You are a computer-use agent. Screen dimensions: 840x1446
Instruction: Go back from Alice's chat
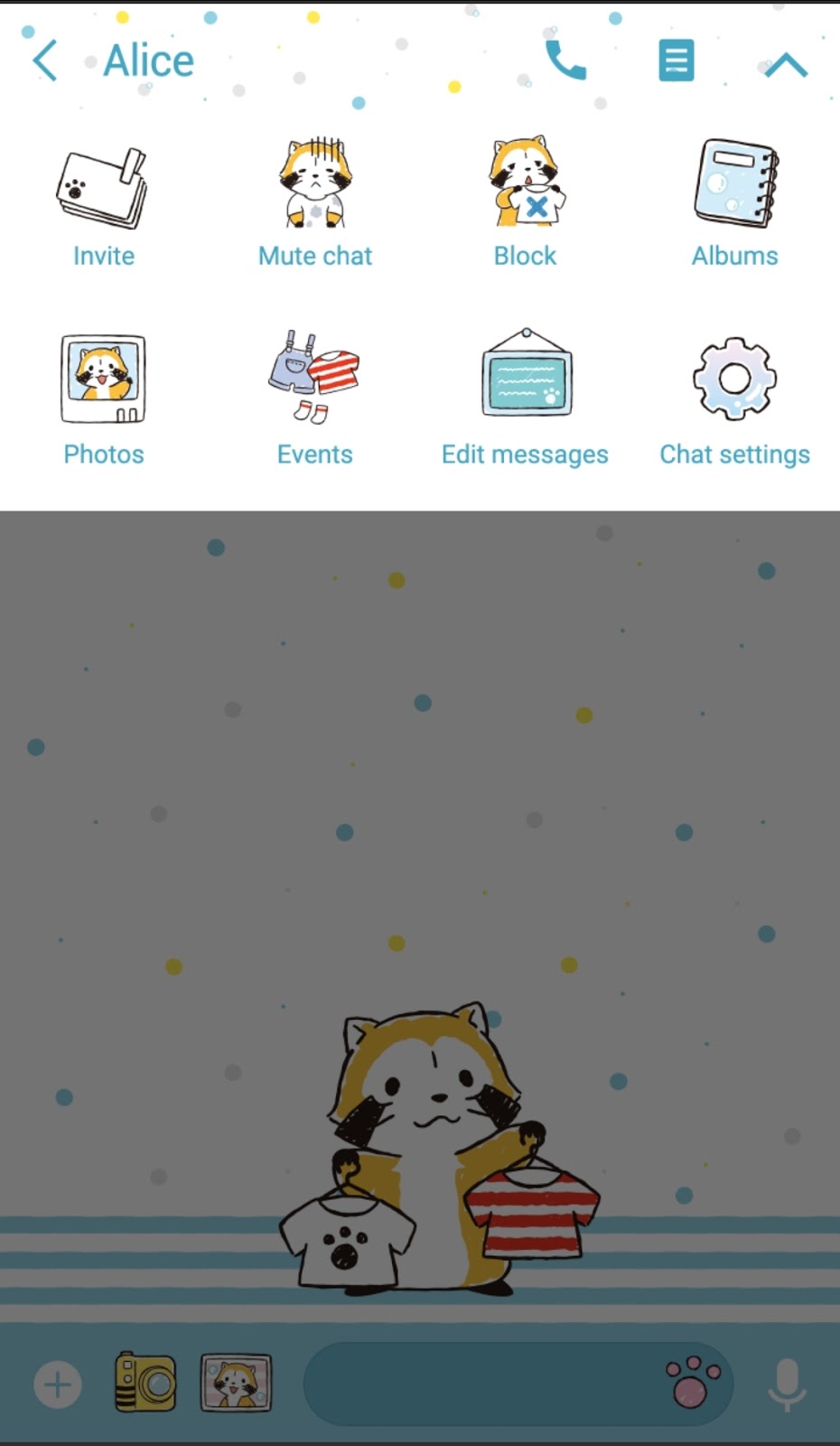click(44, 61)
